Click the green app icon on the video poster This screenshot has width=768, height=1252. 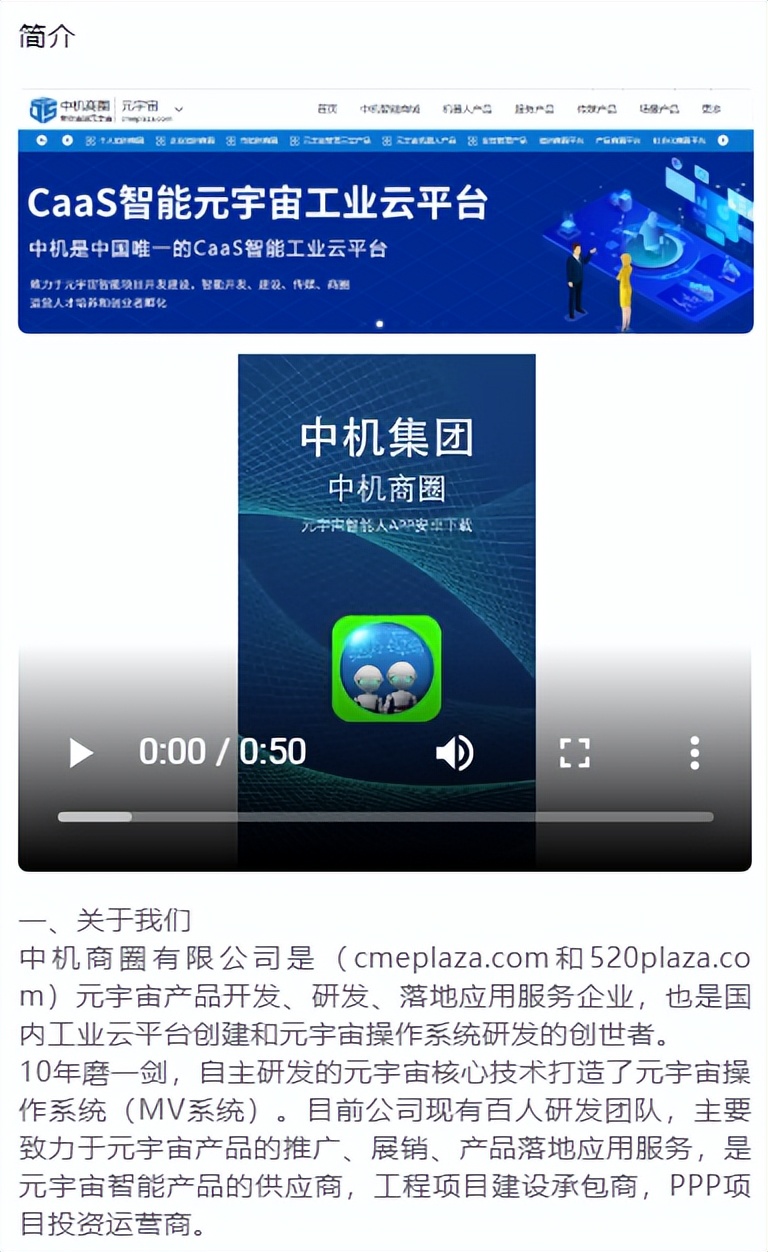[x=385, y=668]
